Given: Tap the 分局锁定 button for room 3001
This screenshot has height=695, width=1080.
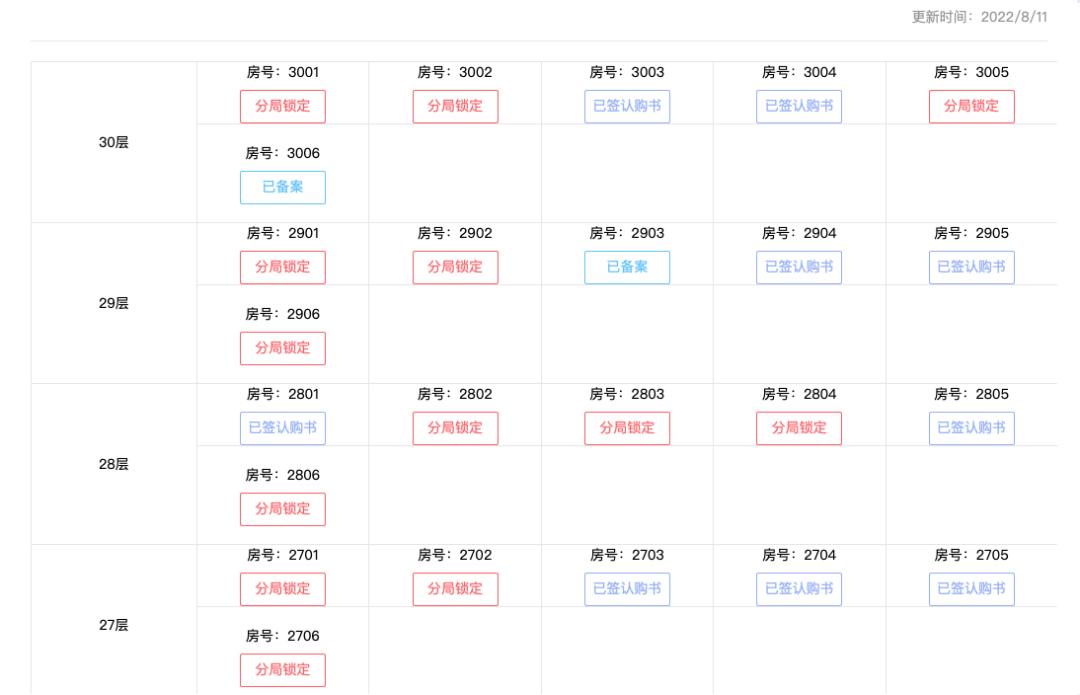Looking at the screenshot, I should (x=283, y=106).
